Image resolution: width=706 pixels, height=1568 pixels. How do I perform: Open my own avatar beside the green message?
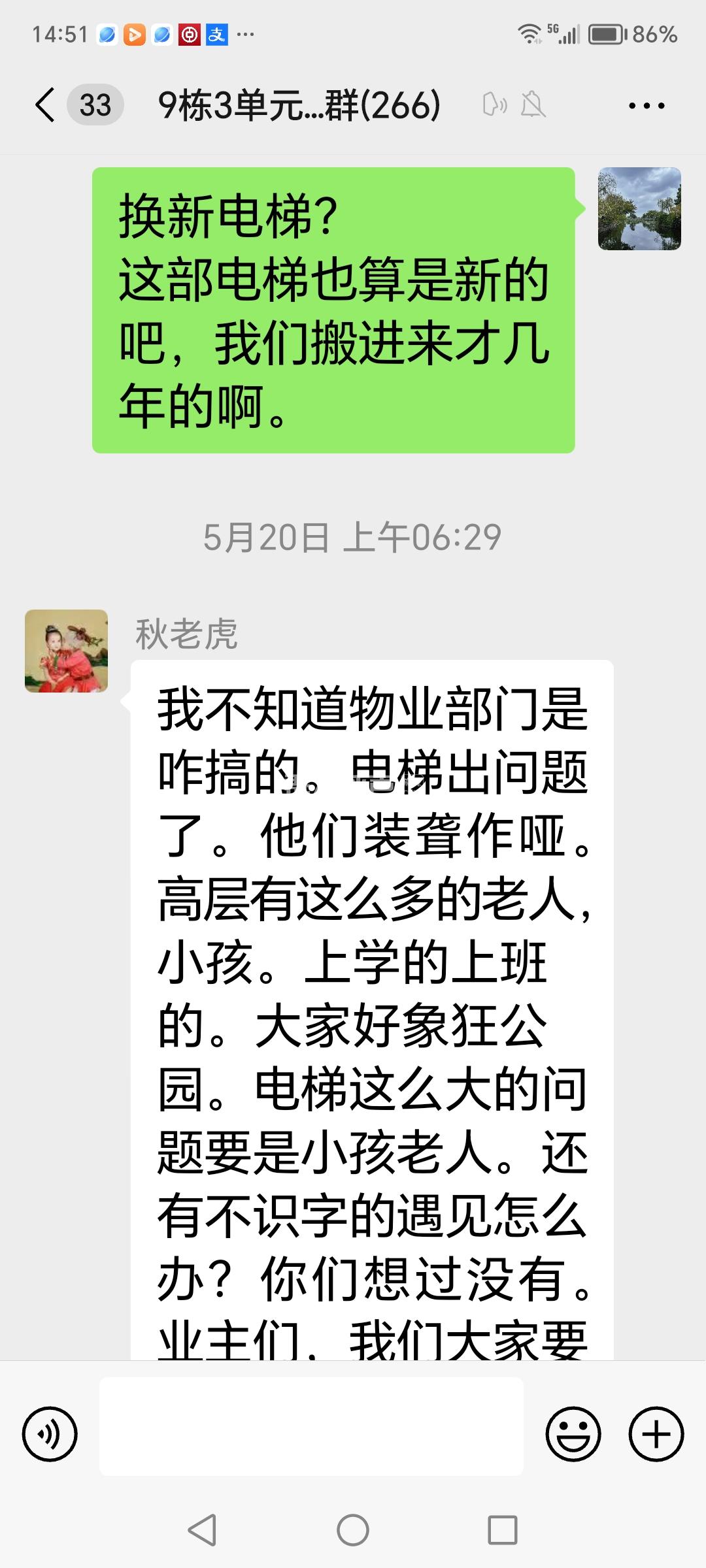coord(639,209)
